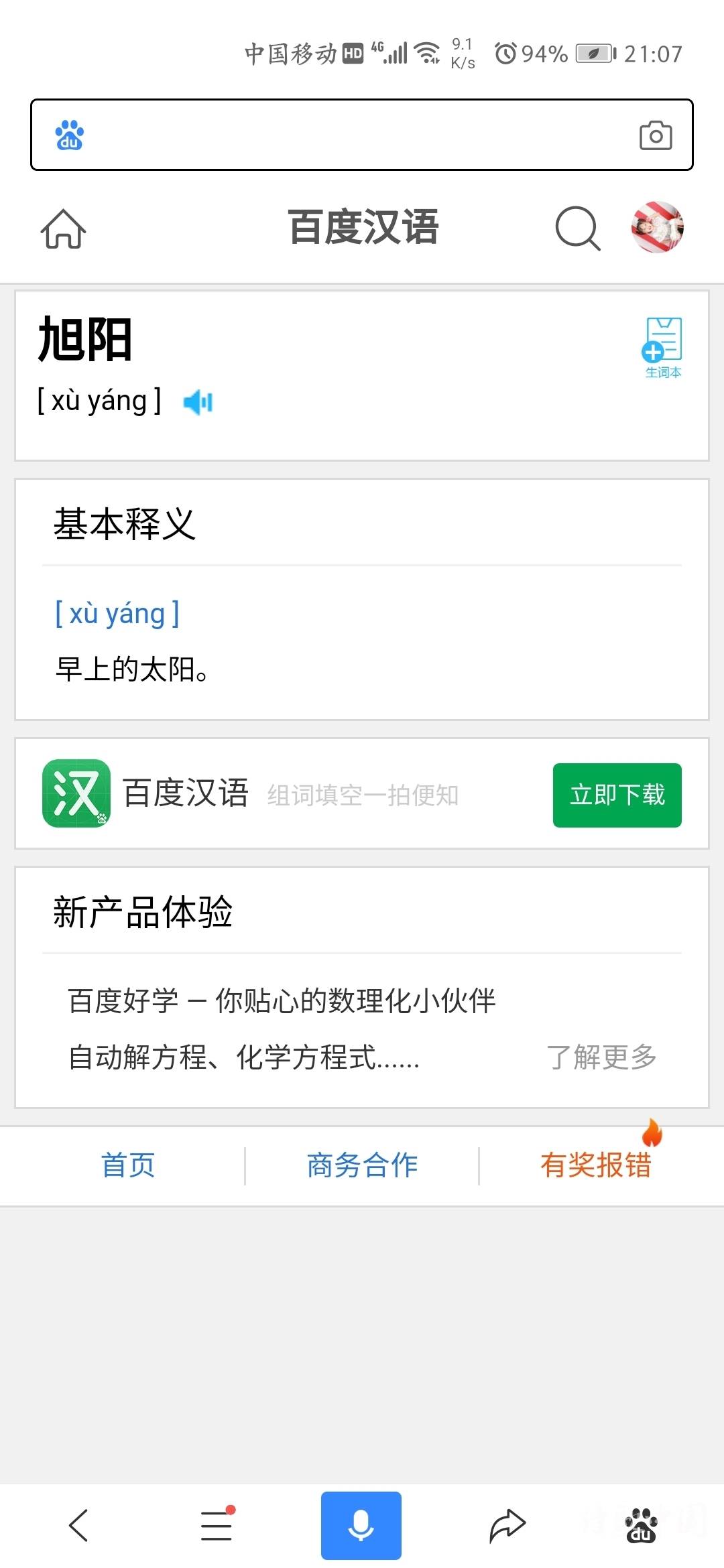The height and width of the screenshot is (1568, 724).
Task: Go back using the bottom arrow
Action: coord(79,1525)
